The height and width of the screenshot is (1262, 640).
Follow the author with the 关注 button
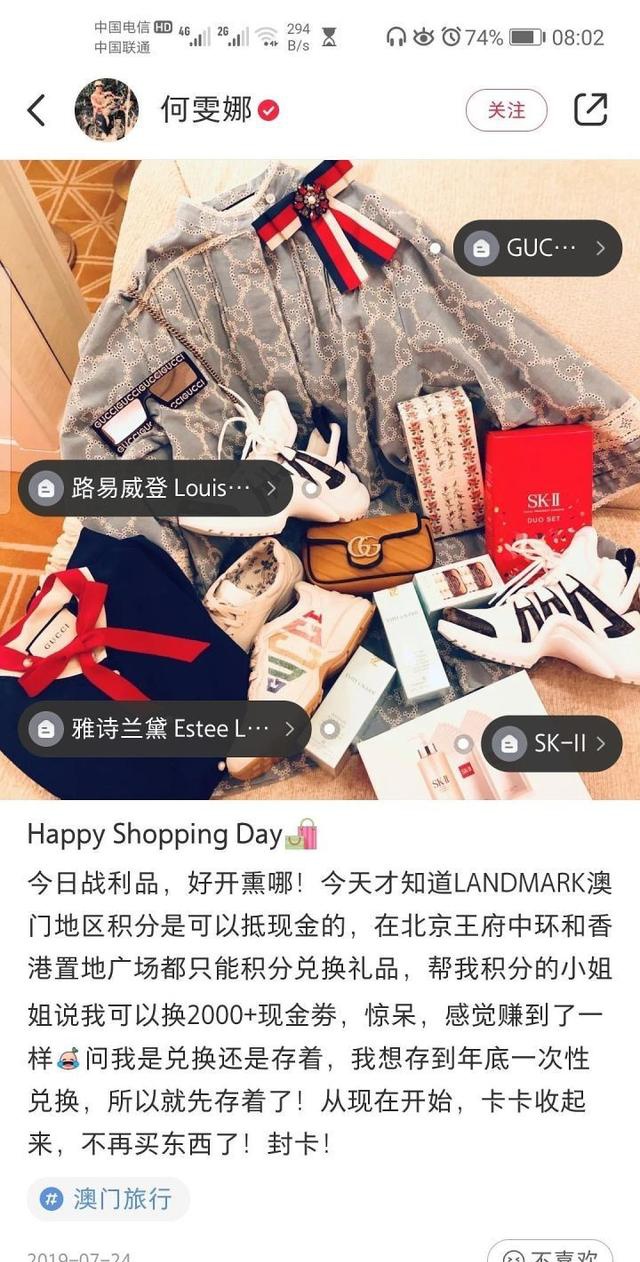click(506, 110)
